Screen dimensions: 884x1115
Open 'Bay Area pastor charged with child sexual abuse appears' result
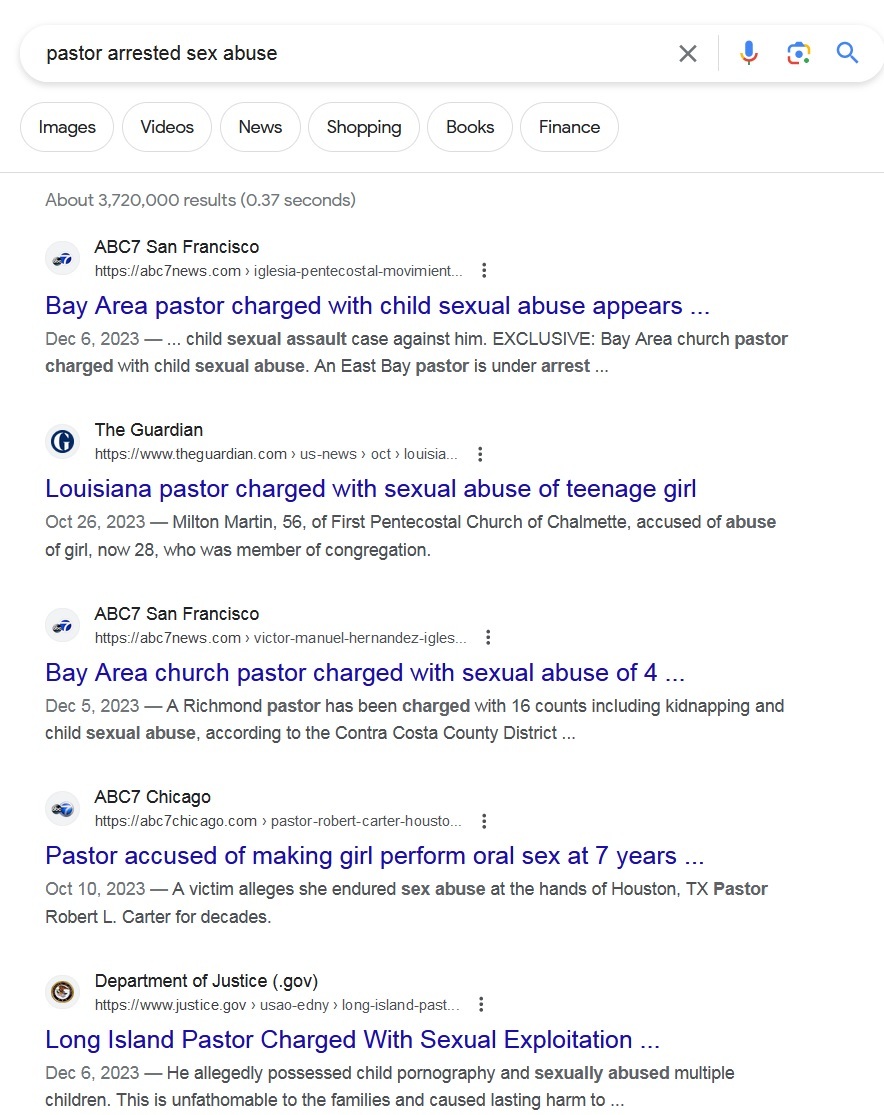[x=377, y=306]
